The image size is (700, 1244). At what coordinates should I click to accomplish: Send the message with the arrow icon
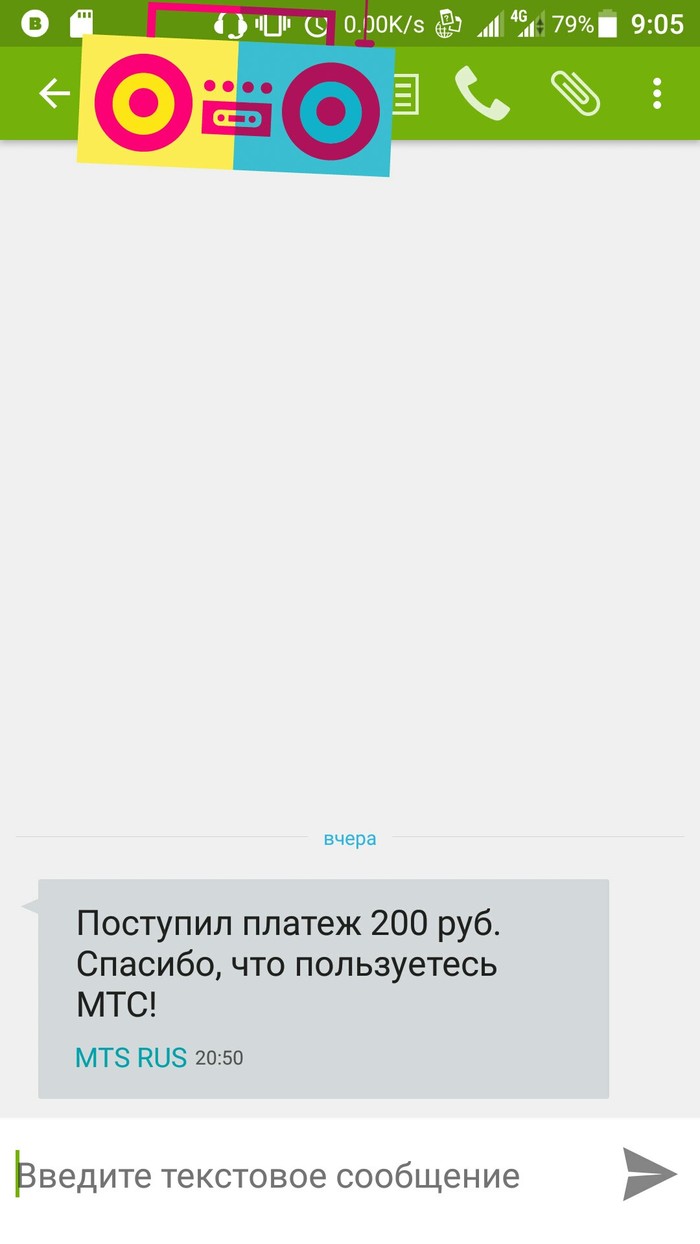(649, 1173)
